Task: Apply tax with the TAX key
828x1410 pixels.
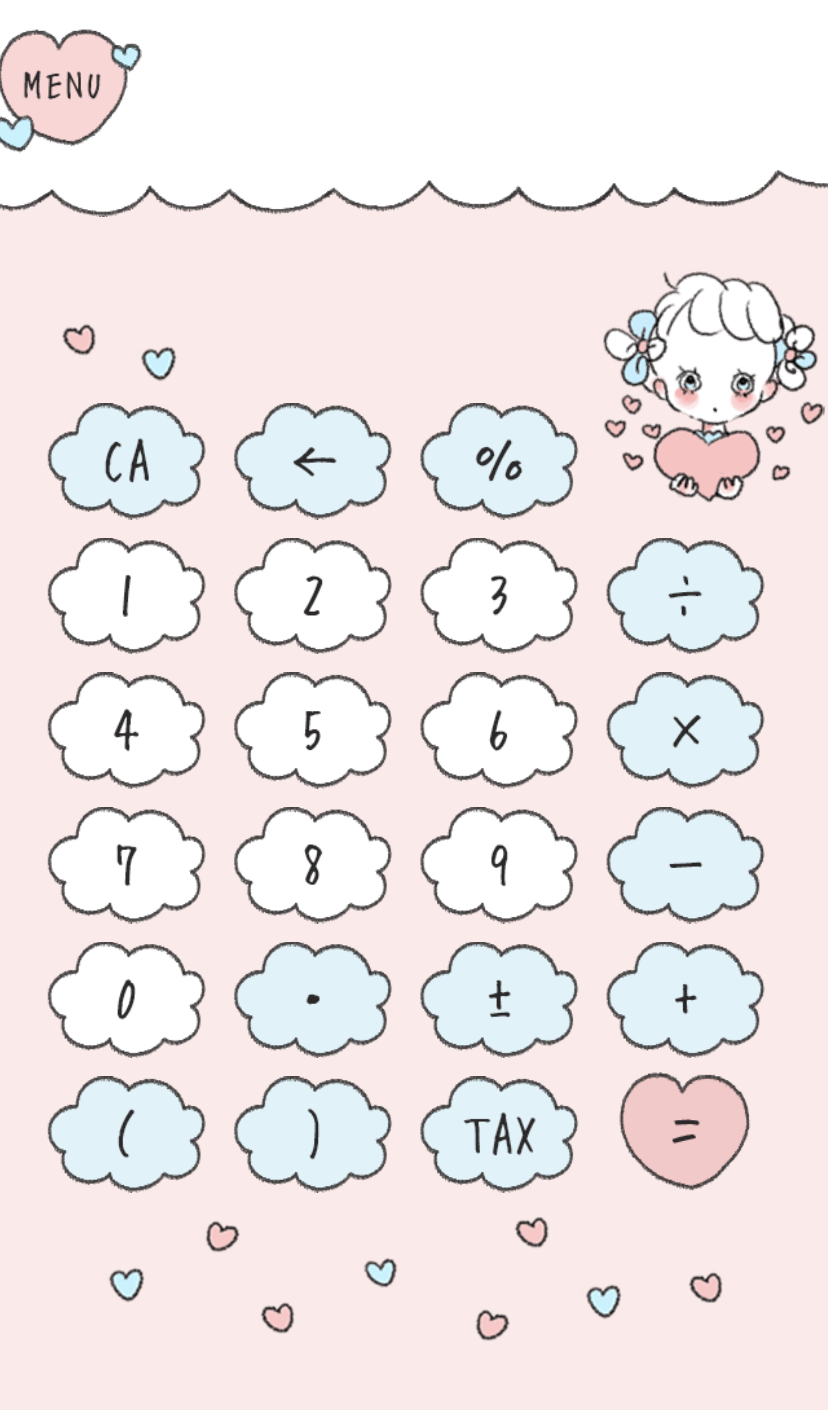Action: pyautogui.click(x=499, y=1134)
